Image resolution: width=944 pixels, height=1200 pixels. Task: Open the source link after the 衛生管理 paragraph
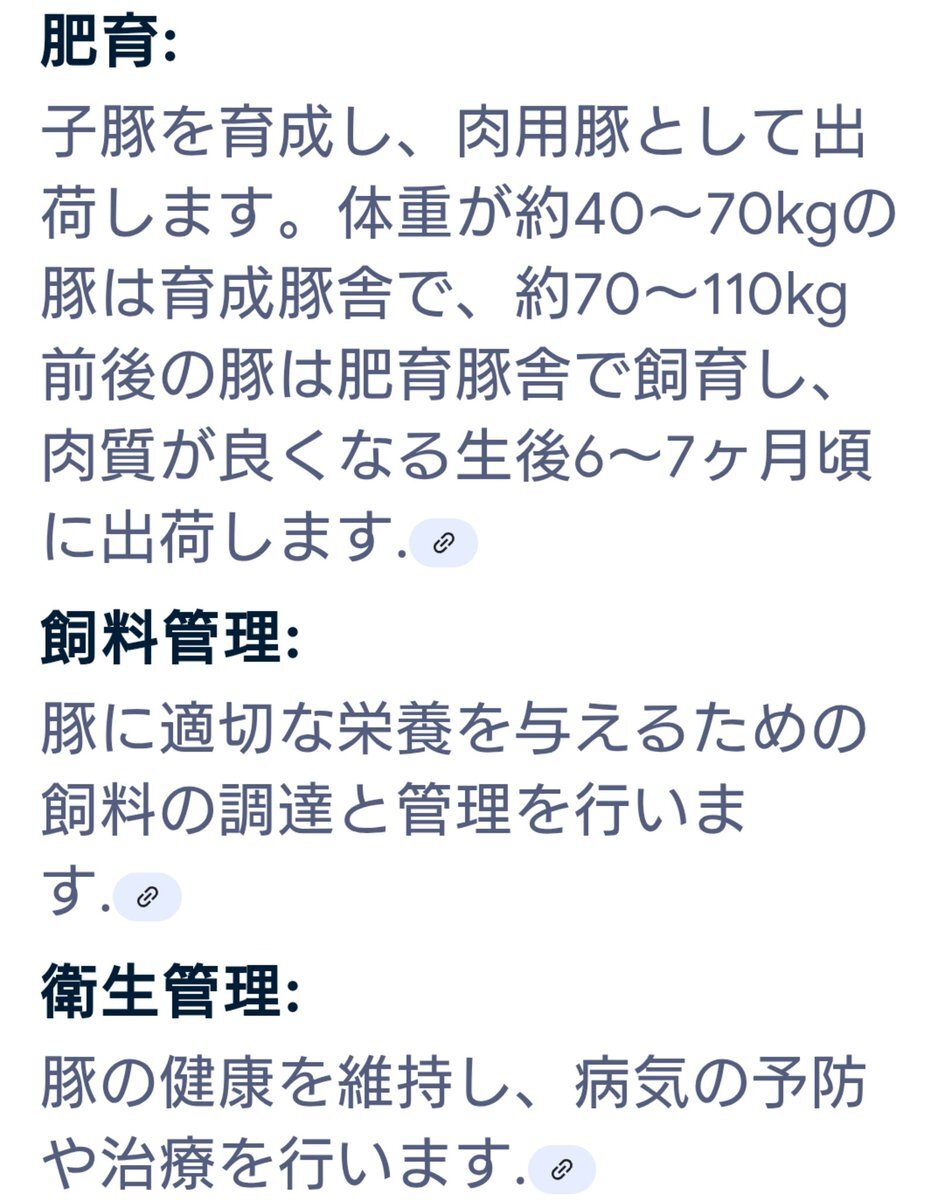[561, 1168]
